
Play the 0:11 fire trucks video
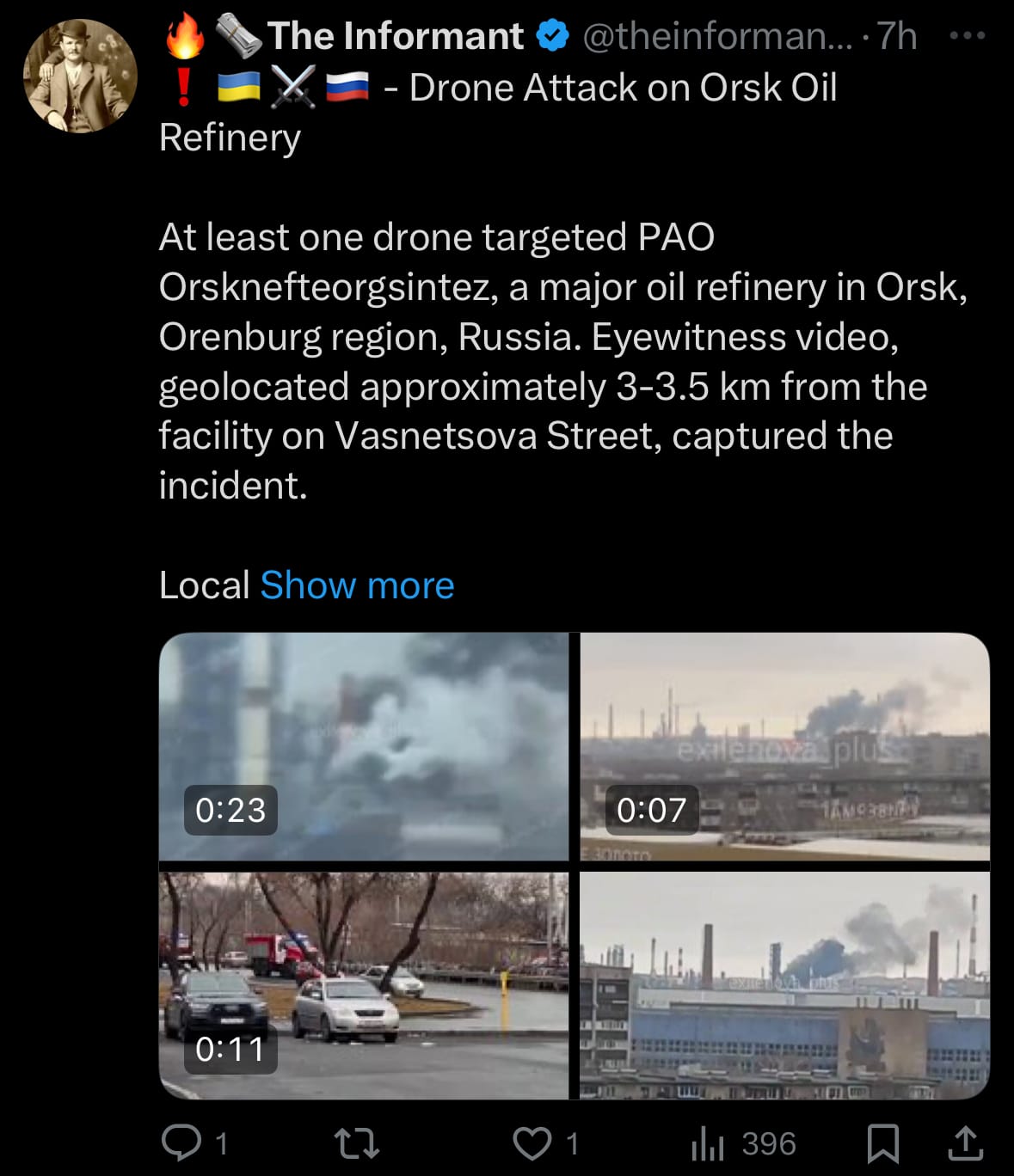coord(364,985)
